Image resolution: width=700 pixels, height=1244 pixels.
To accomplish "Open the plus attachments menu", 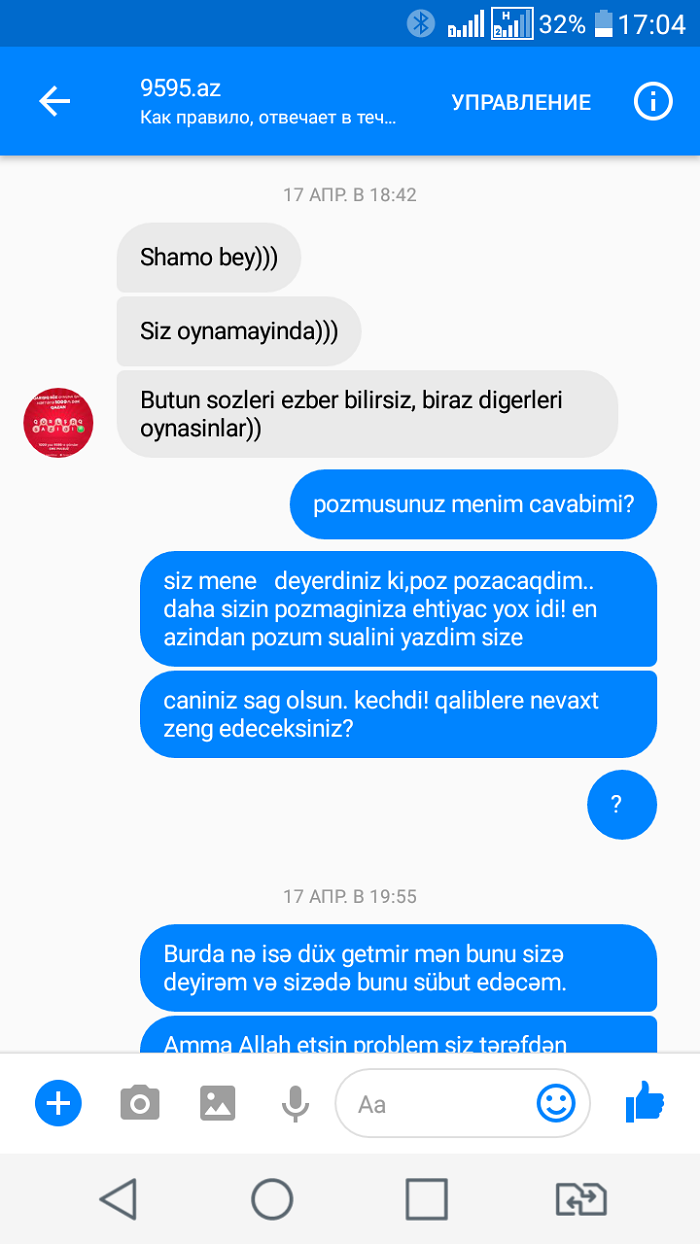I will click(58, 1103).
